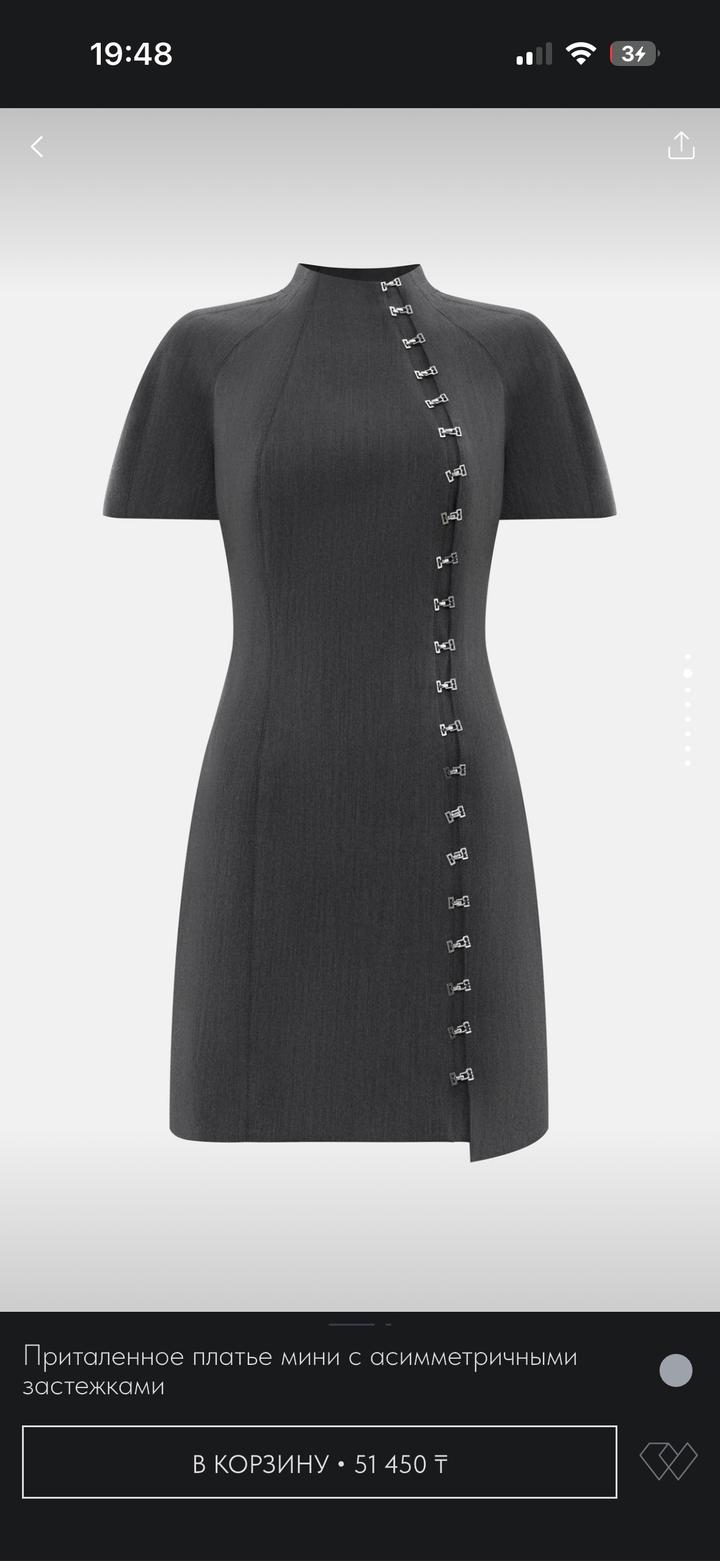This screenshot has width=720, height=1561.
Task: Add the dress to cart with В КОРЗИНУ
Action: tap(320, 1463)
